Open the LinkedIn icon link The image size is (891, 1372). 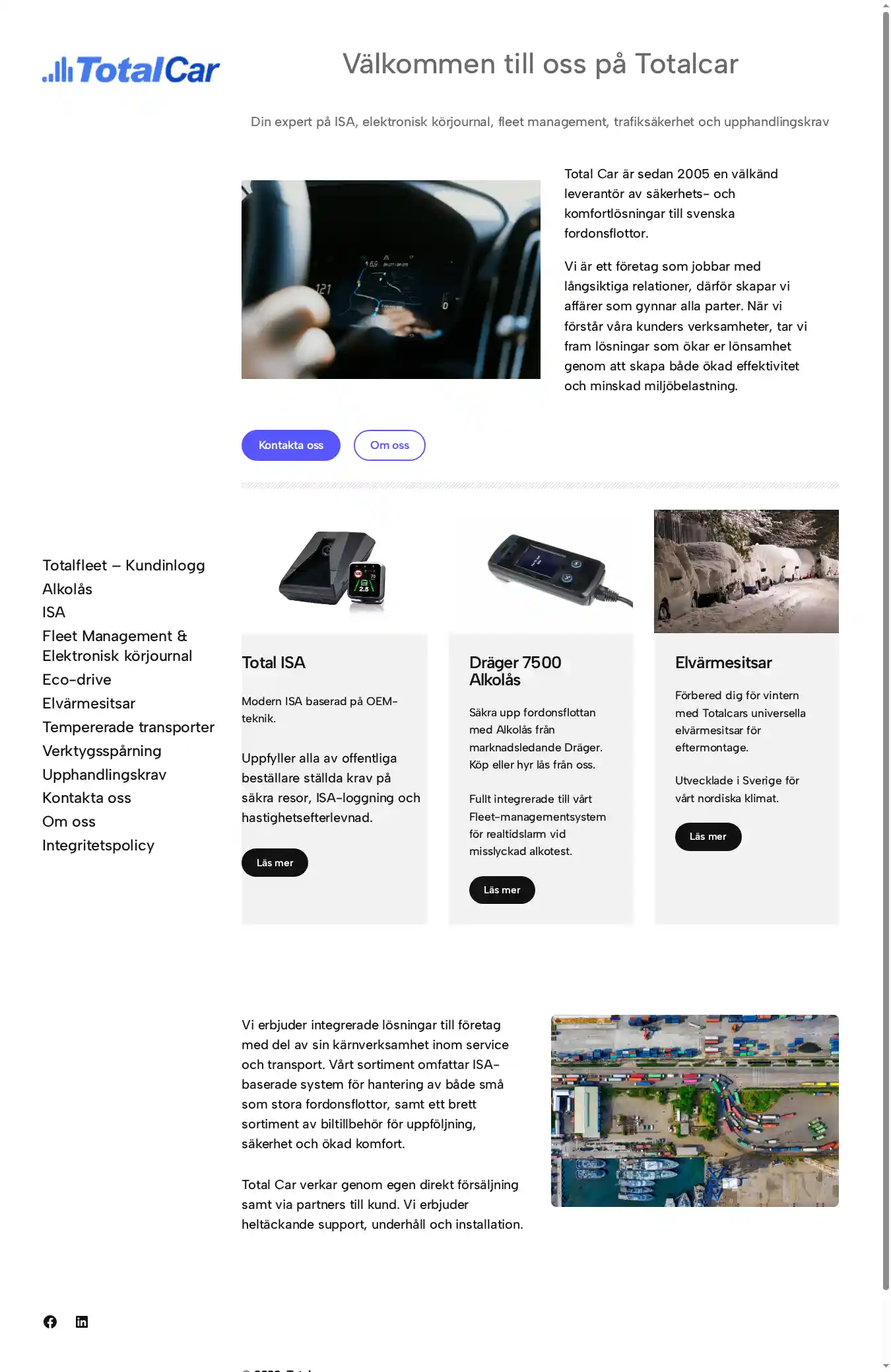pyautogui.click(x=82, y=1322)
